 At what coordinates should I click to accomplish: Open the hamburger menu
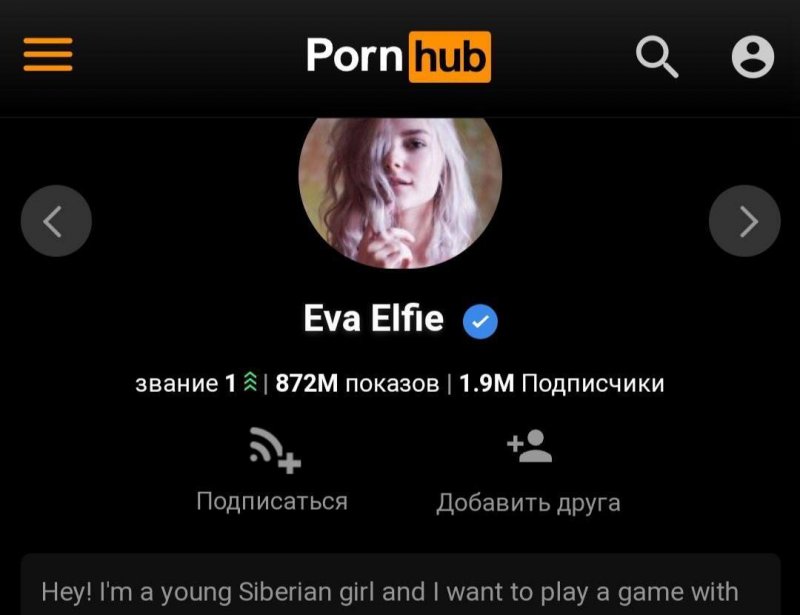(48, 54)
